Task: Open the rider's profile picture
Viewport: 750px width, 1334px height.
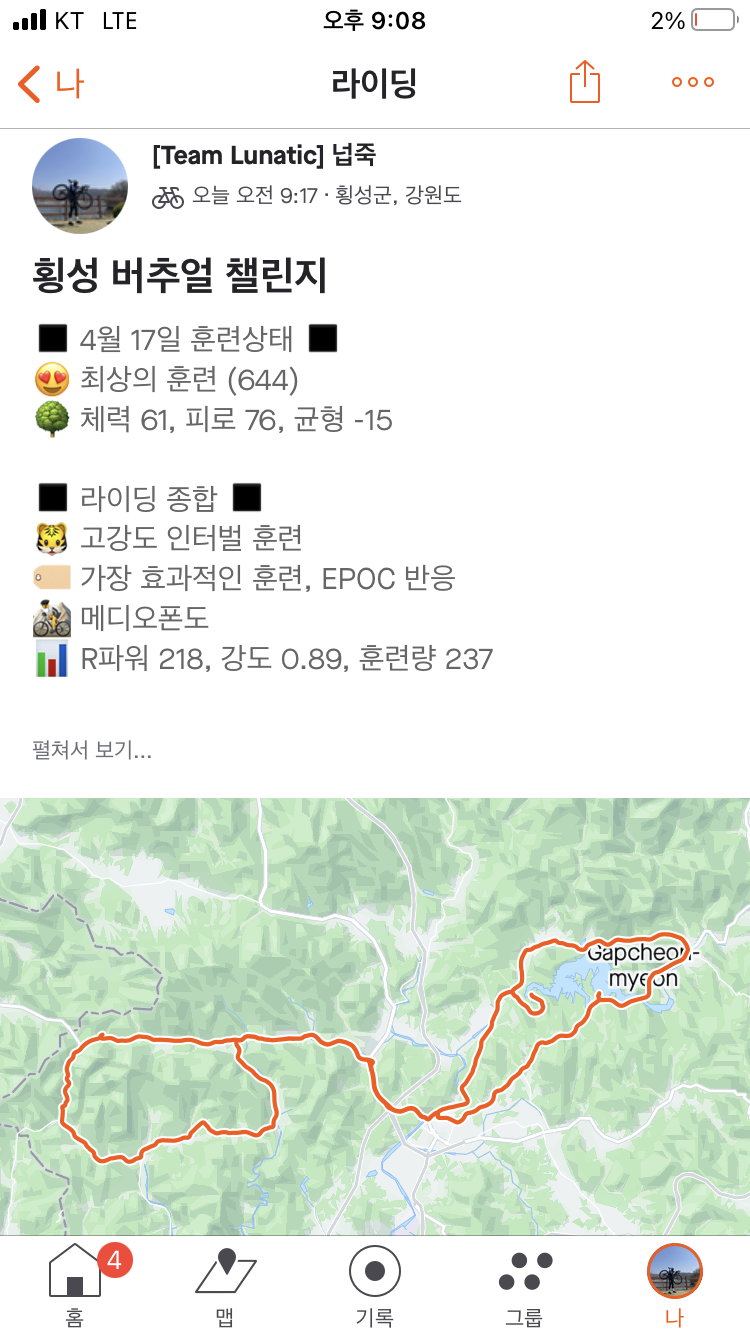Action: point(80,186)
